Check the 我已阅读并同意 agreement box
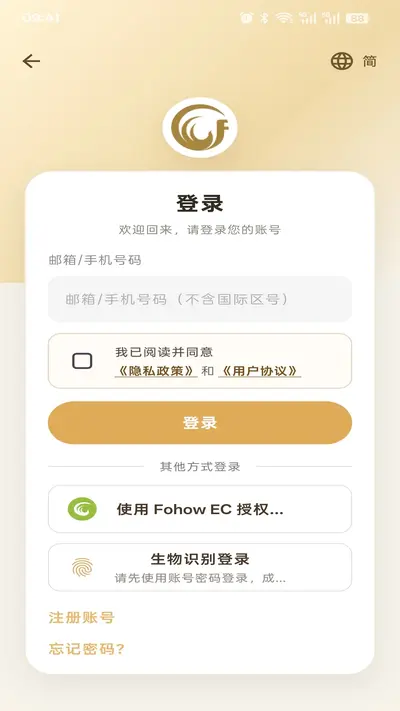This screenshot has width=400, height=711. coord(82,361)
